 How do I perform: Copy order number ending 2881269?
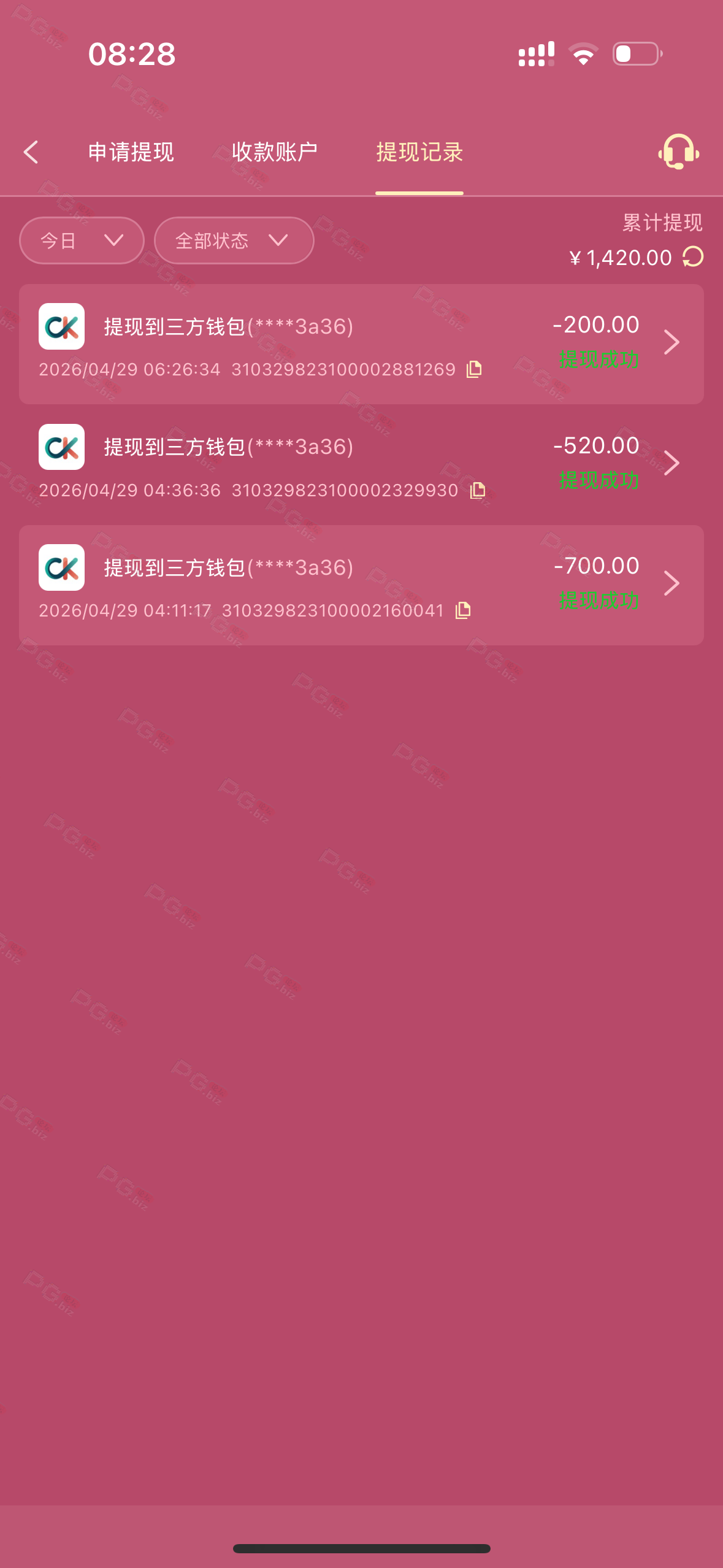pyautogui.click(x=474, y=369)
